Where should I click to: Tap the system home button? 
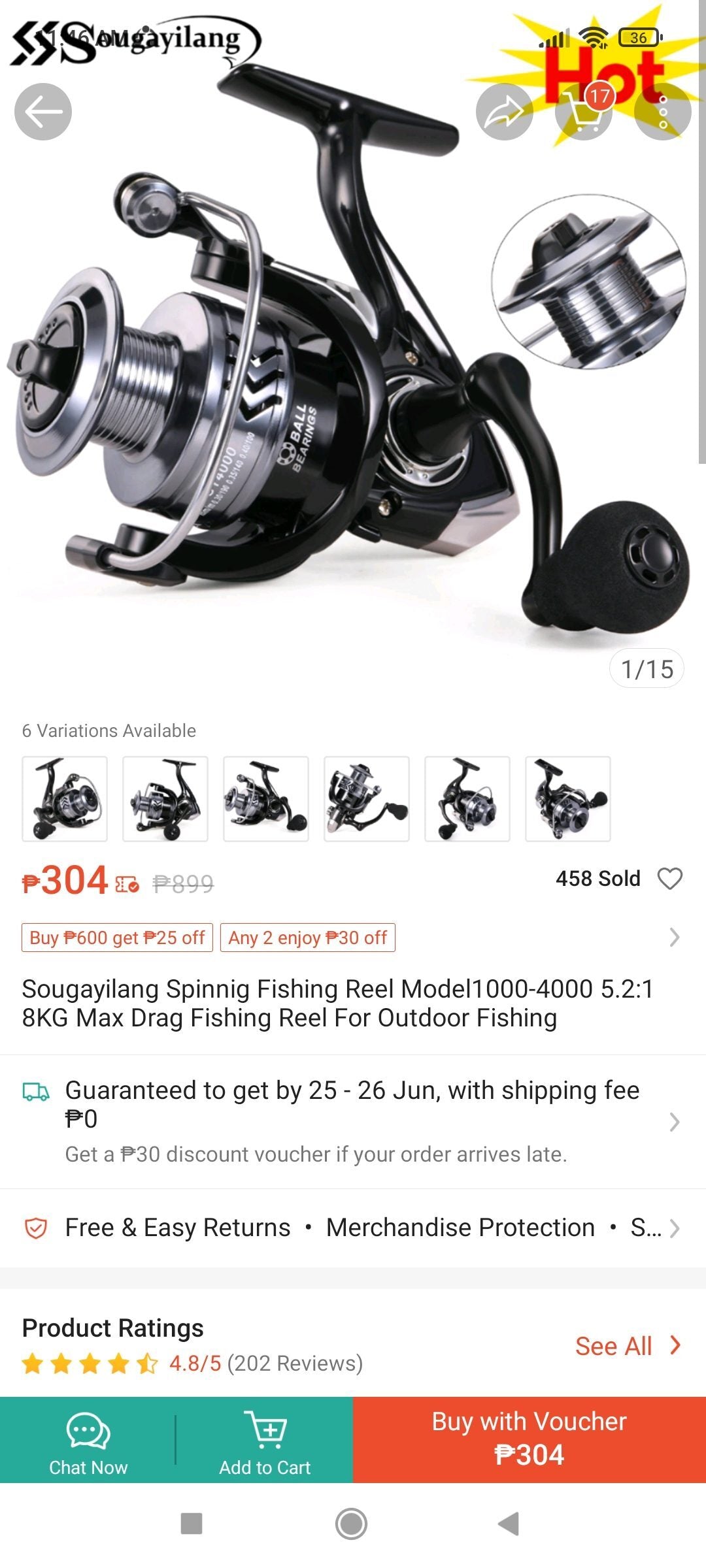point(352,1524)
